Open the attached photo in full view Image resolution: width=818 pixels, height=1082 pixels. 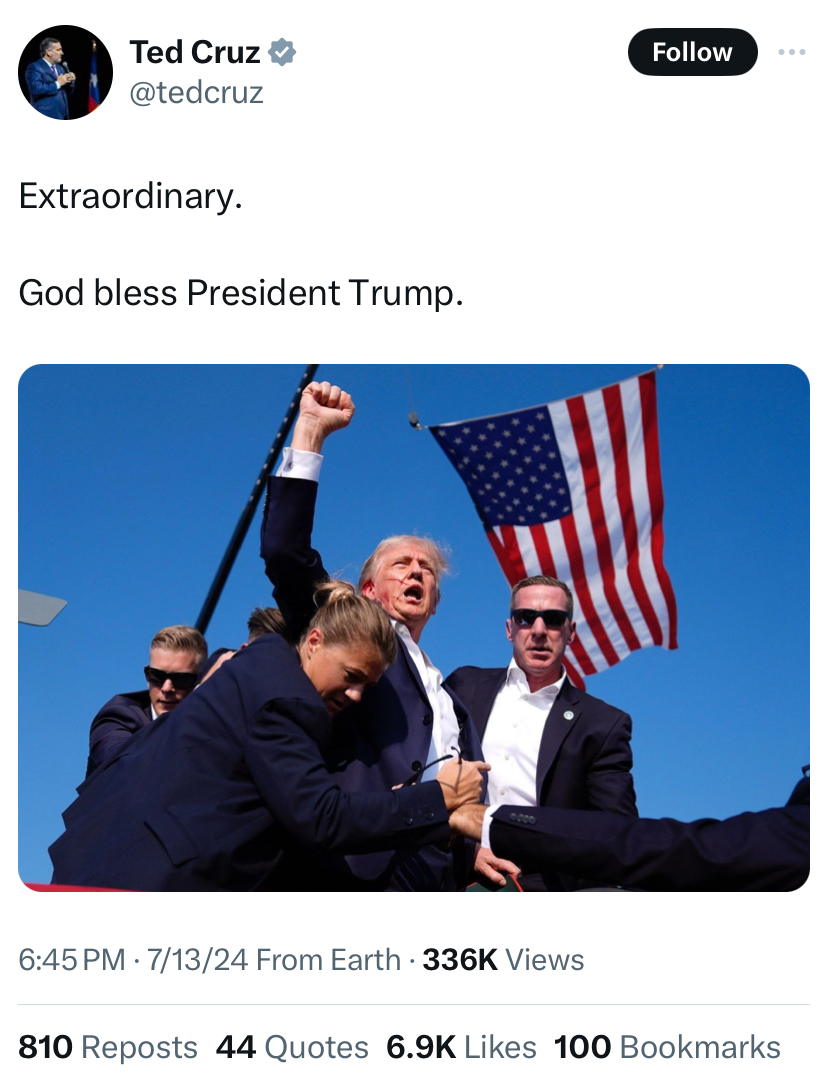tap(413, 627)
